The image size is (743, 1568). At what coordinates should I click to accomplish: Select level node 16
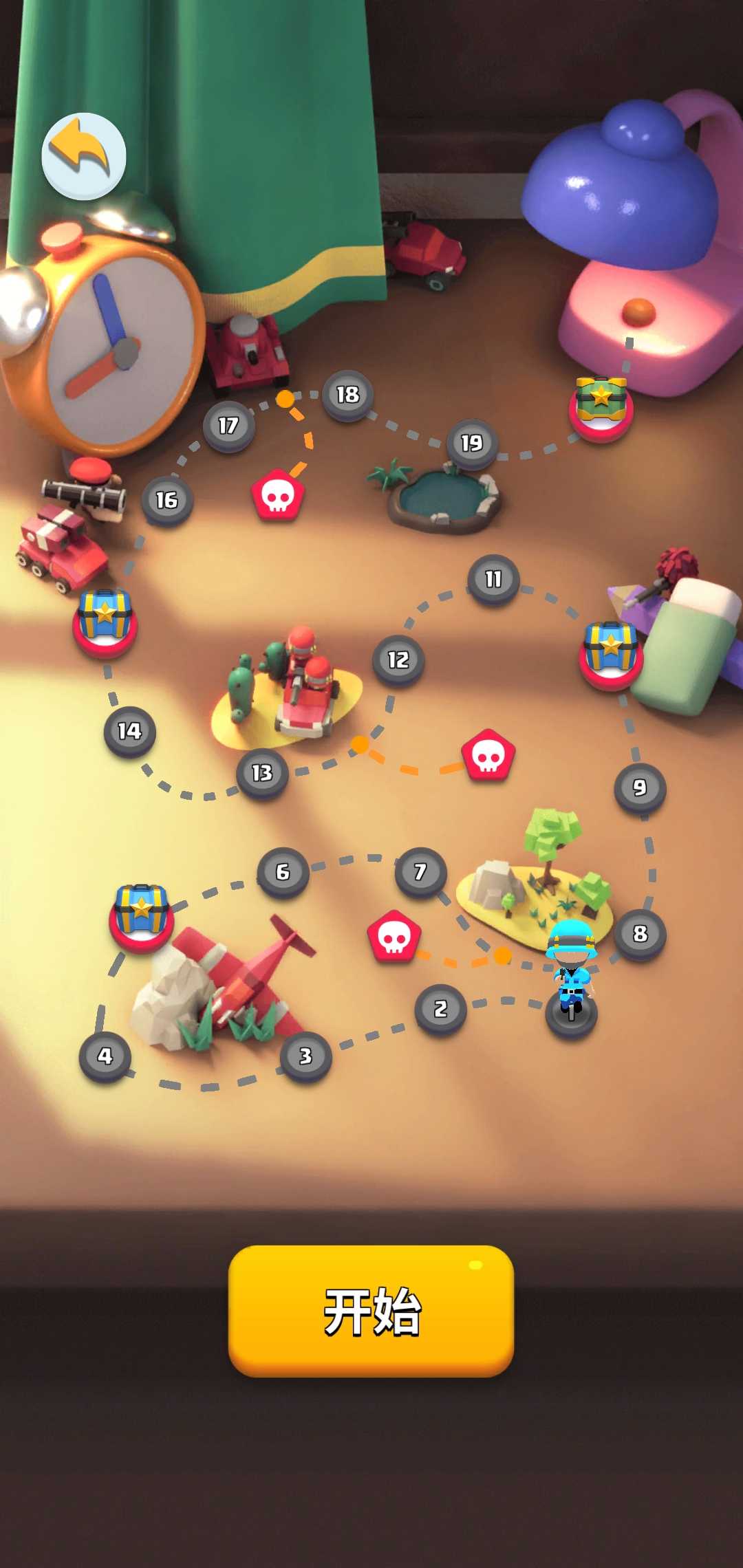pyautogui.click(x=166, y=500)
